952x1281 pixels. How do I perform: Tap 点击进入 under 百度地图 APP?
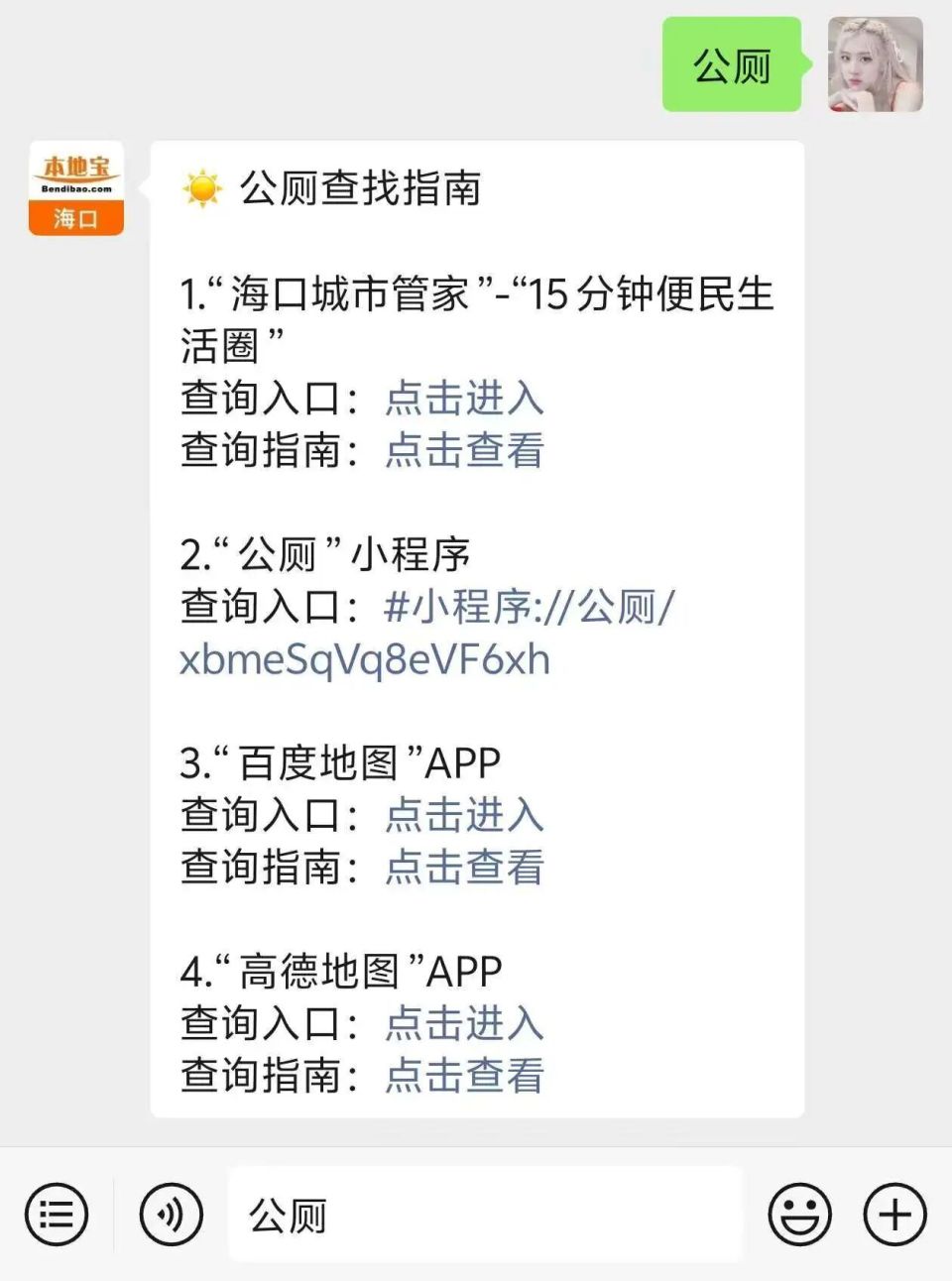(x=464, y=815)
